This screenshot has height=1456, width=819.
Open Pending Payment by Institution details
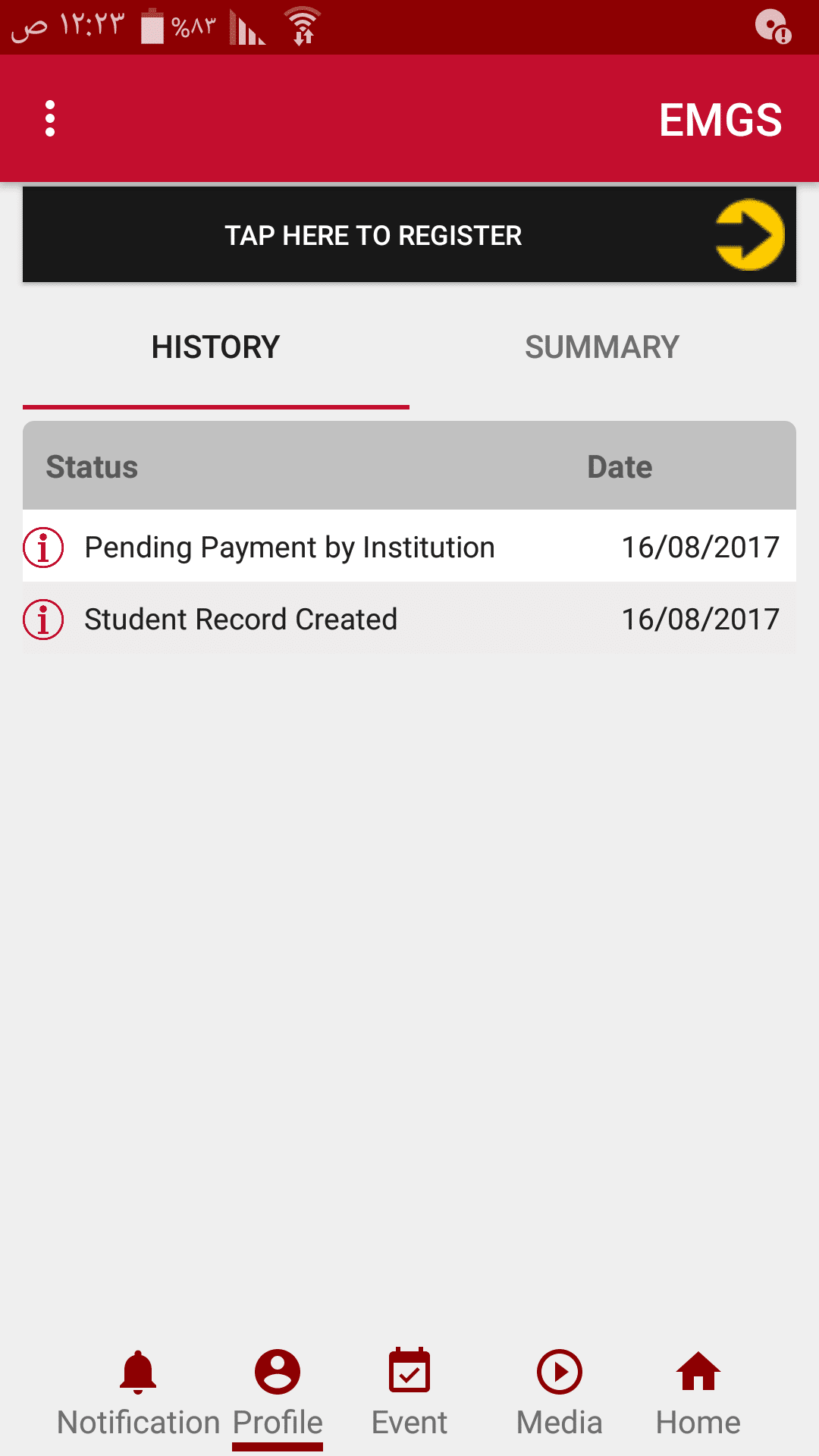(x=290, y=548)
